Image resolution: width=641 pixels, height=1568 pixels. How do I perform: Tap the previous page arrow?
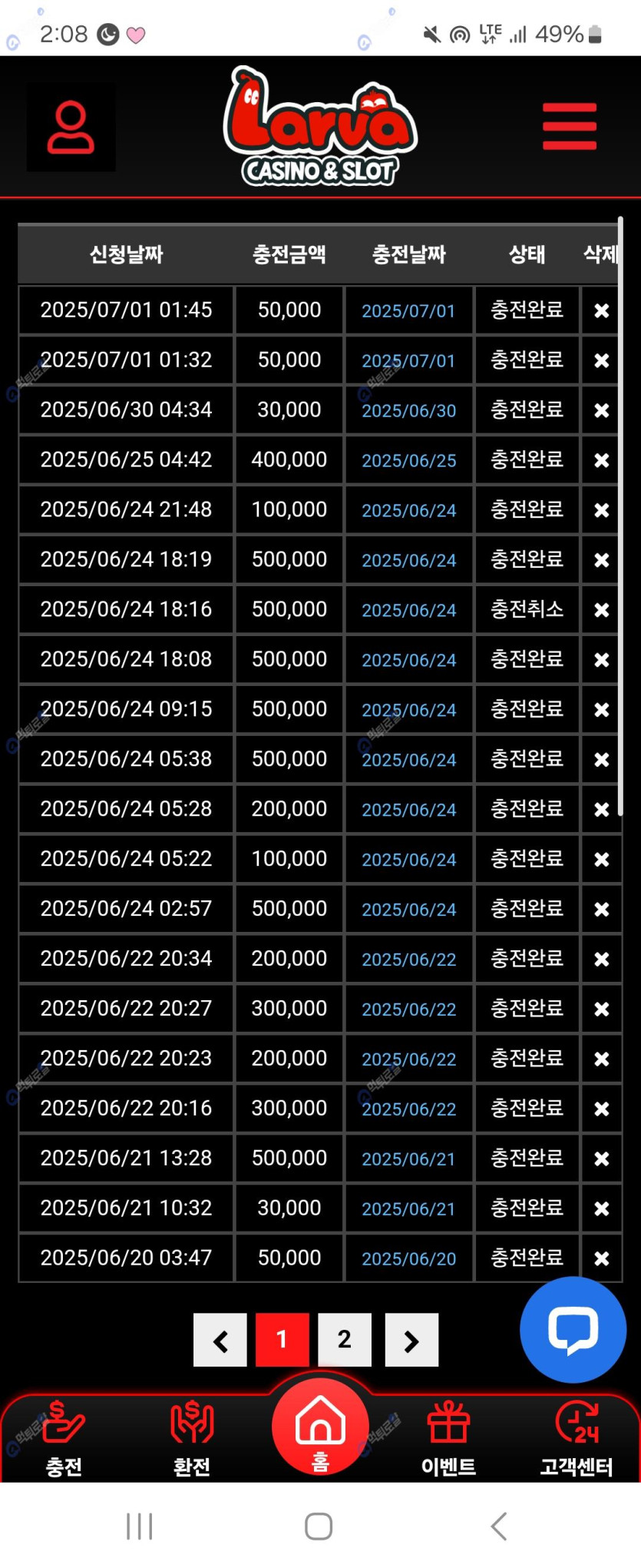coord(220,1340)
